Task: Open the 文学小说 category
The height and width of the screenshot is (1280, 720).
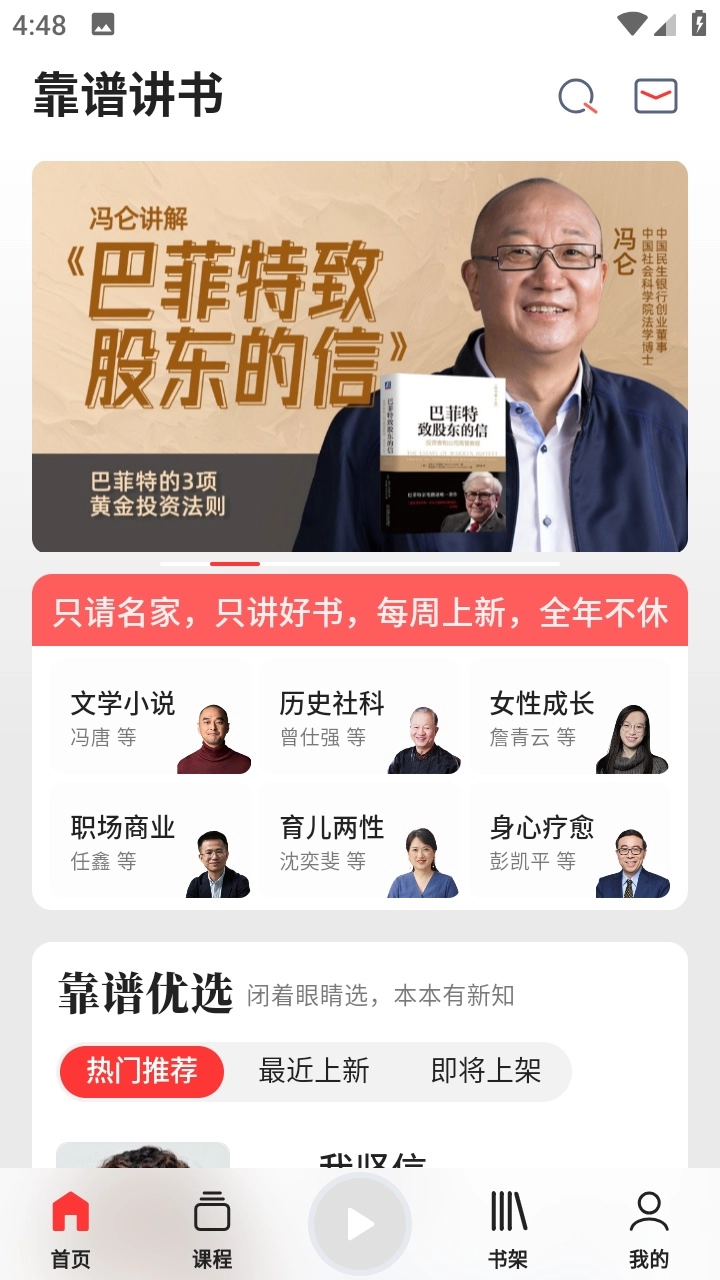Action: coord(150,719)
